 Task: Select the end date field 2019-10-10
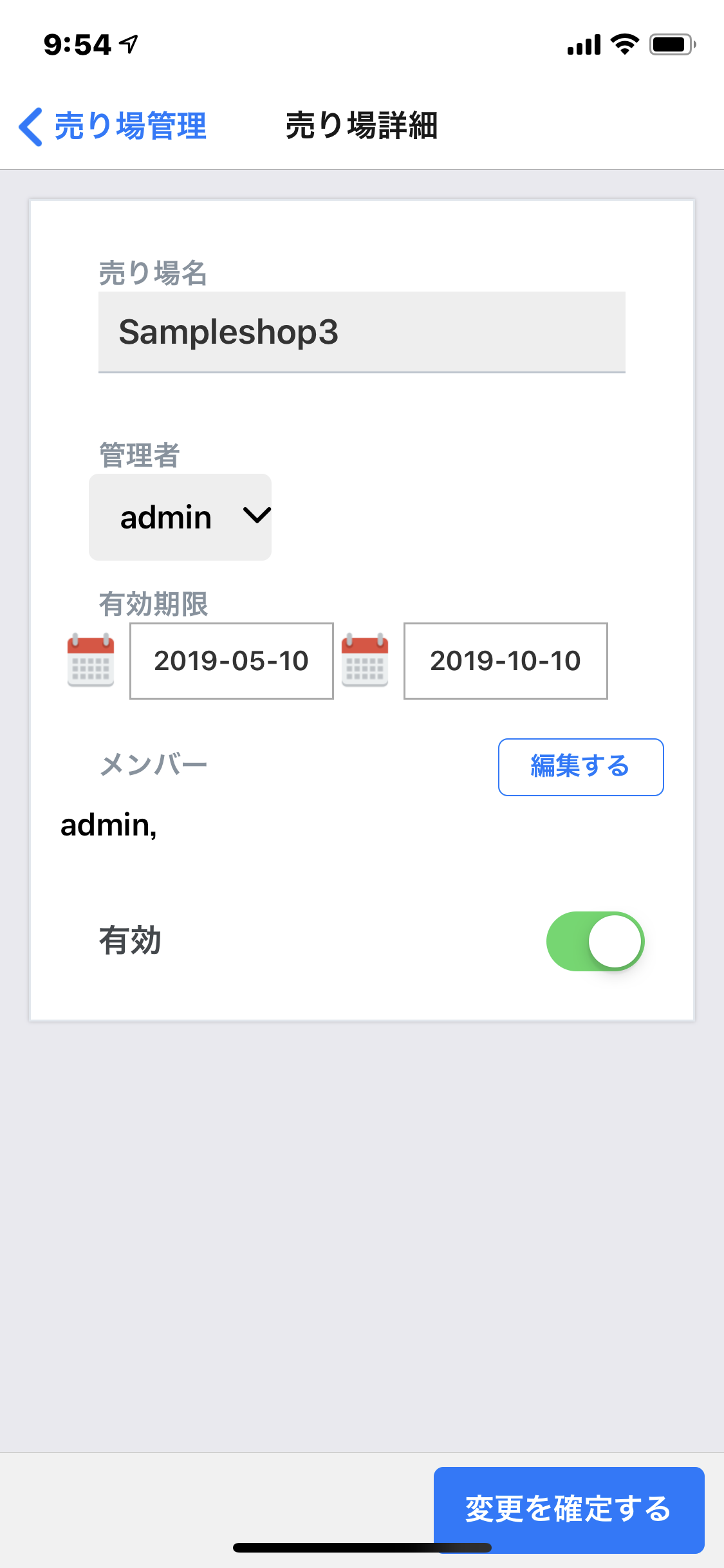(x=505, y=661)
